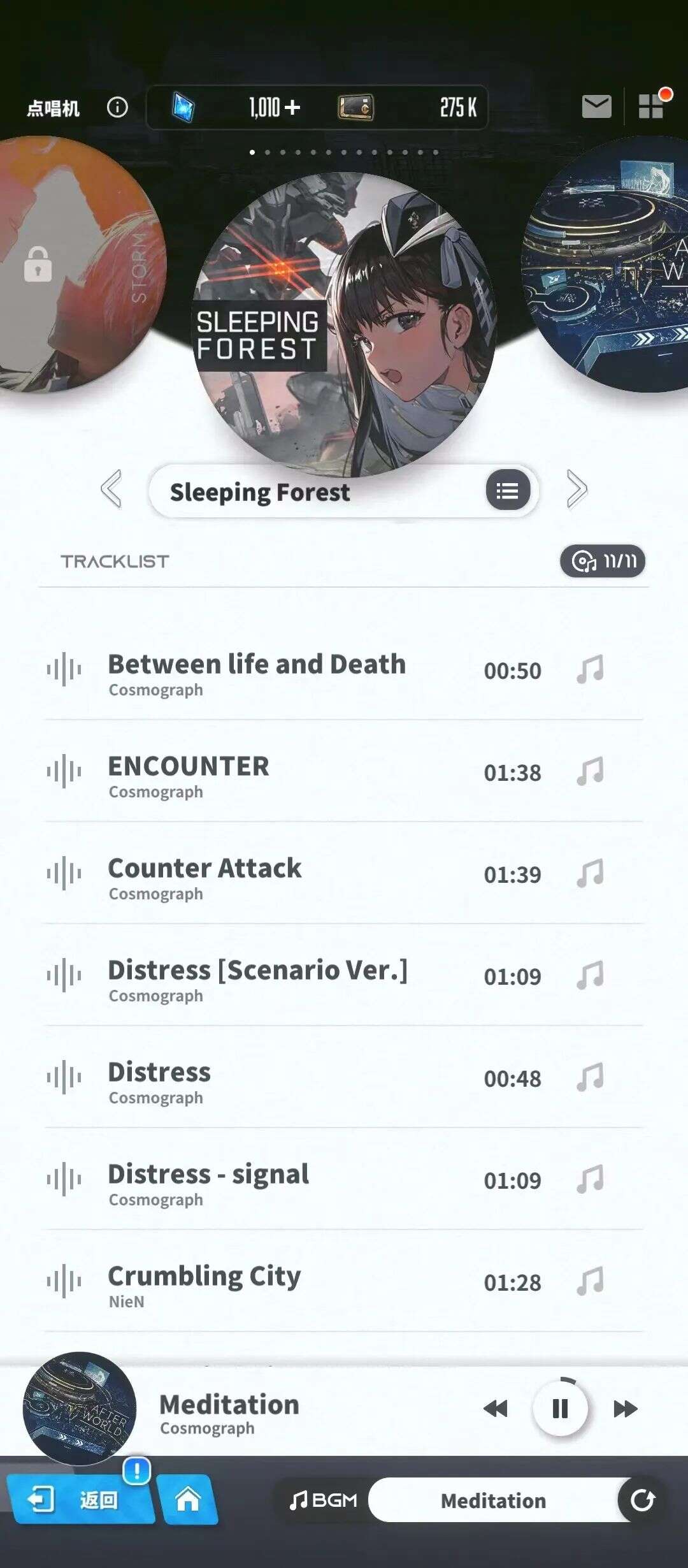
Task: Go to the next album arrow
Action: click(577, 490)
